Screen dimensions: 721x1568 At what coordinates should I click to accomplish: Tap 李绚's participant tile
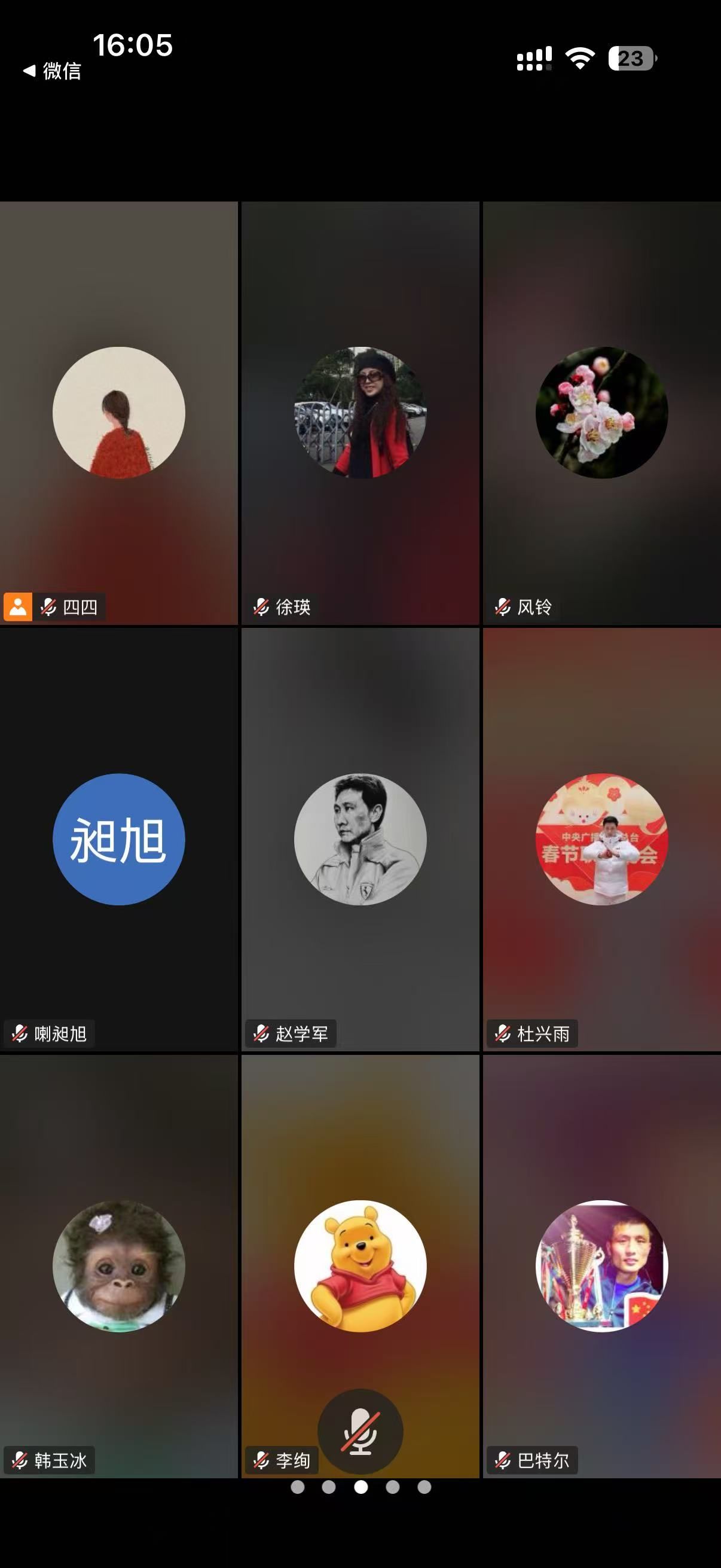[360, 1266]
